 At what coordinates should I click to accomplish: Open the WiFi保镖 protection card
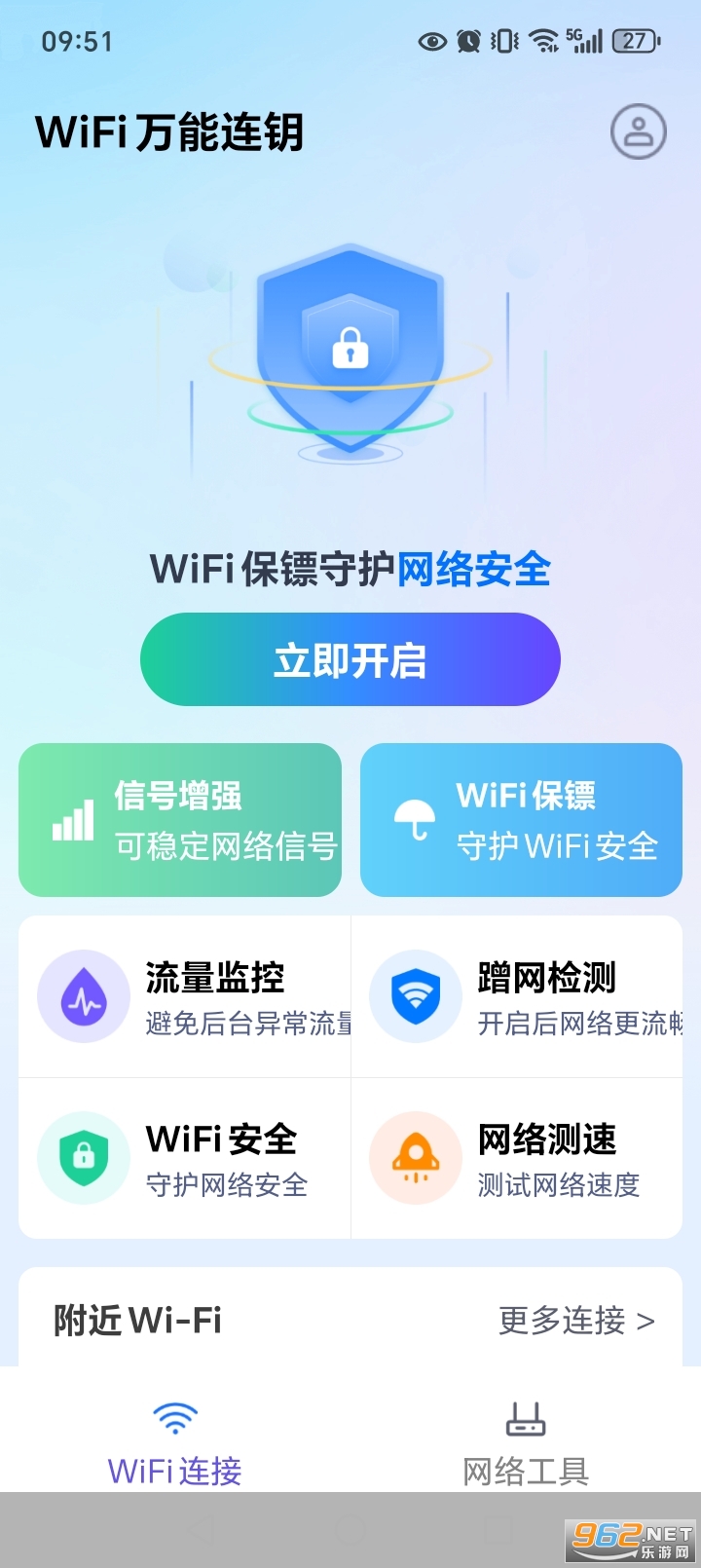coord(520,820)
